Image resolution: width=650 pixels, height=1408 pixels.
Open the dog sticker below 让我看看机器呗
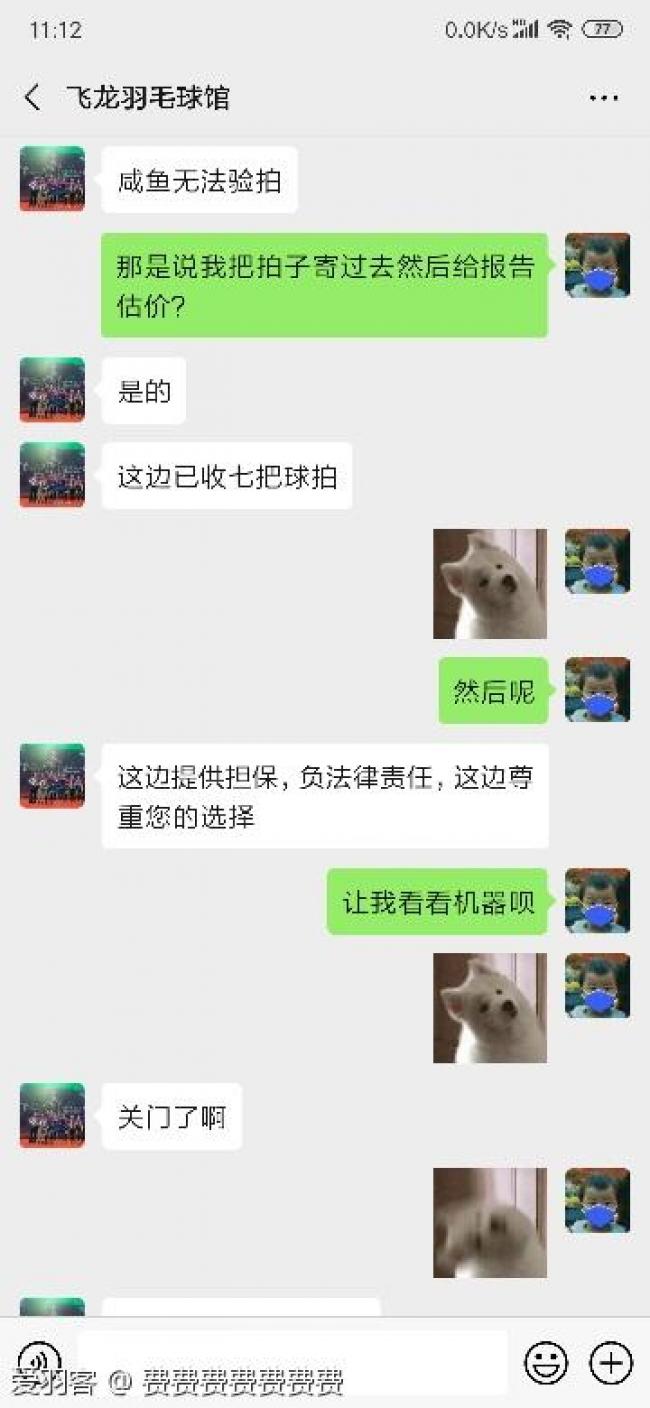489,1008
